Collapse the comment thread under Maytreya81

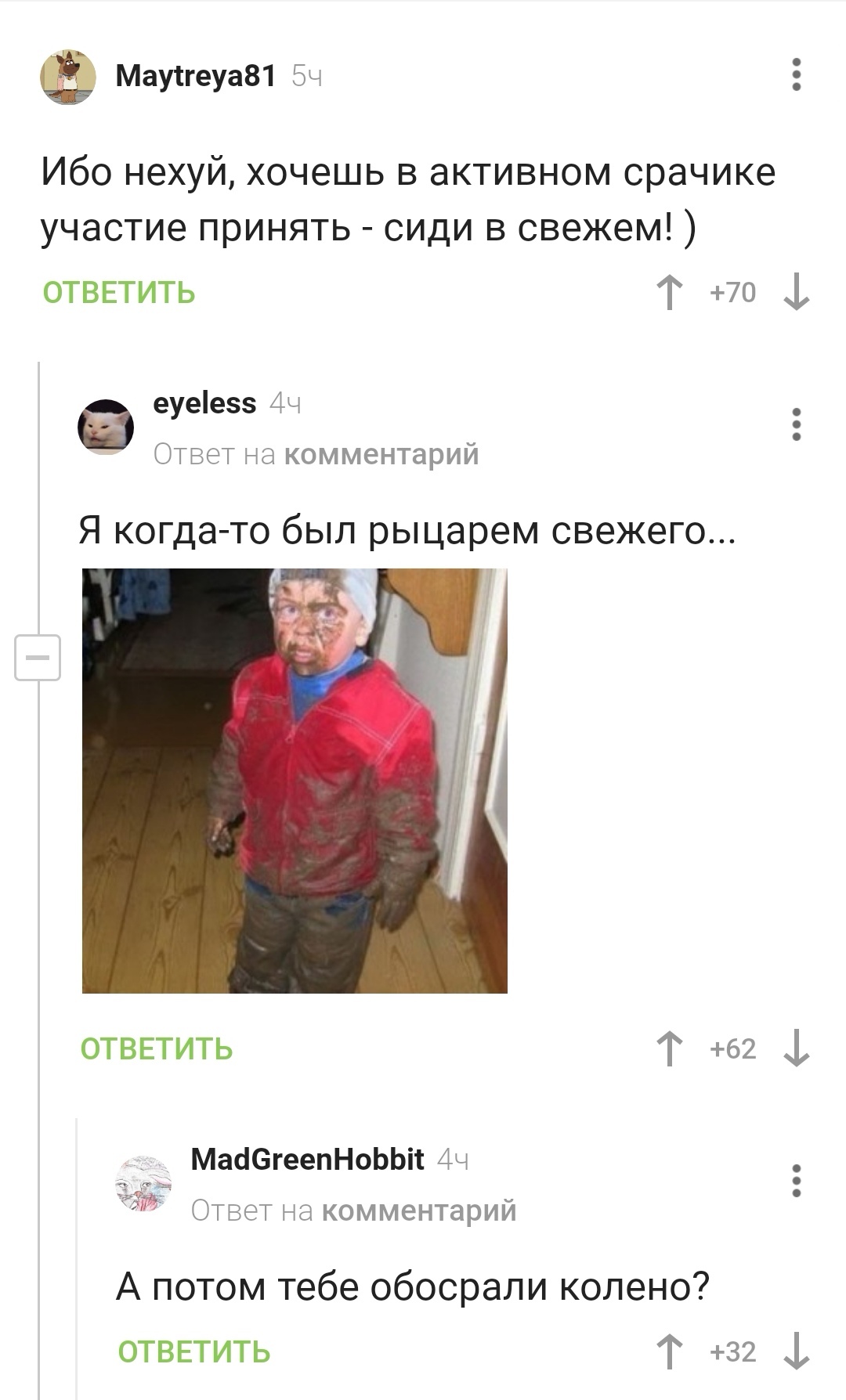[x=38, y=657]
